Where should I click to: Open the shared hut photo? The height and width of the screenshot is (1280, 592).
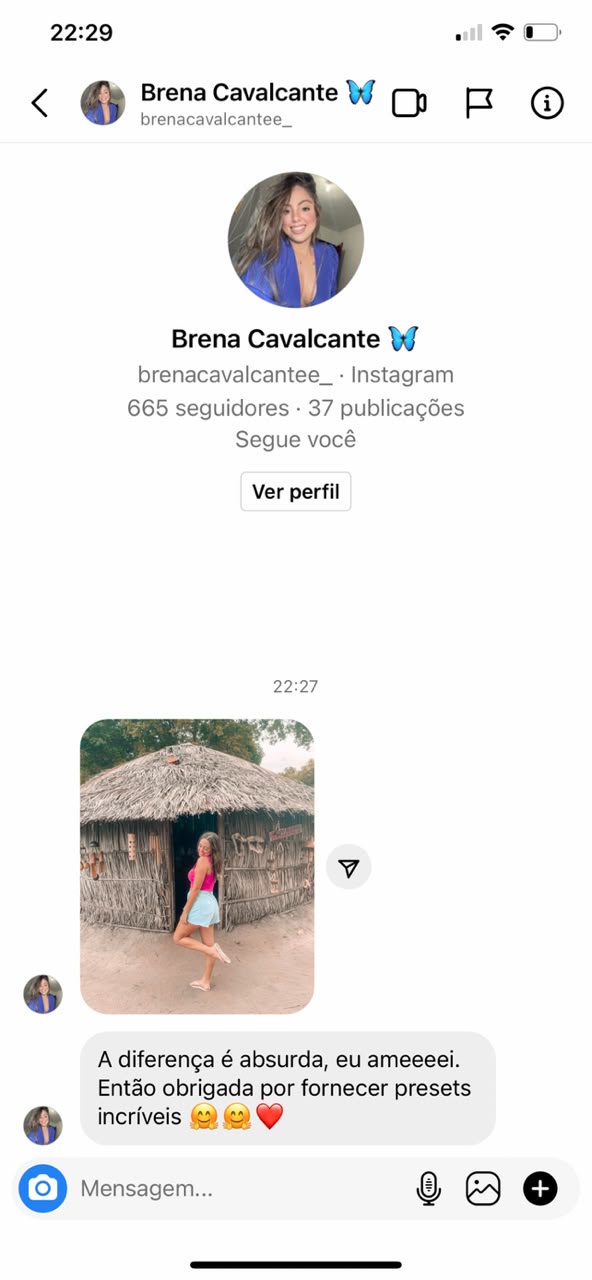pyautogui.click(x=197, y=866)
